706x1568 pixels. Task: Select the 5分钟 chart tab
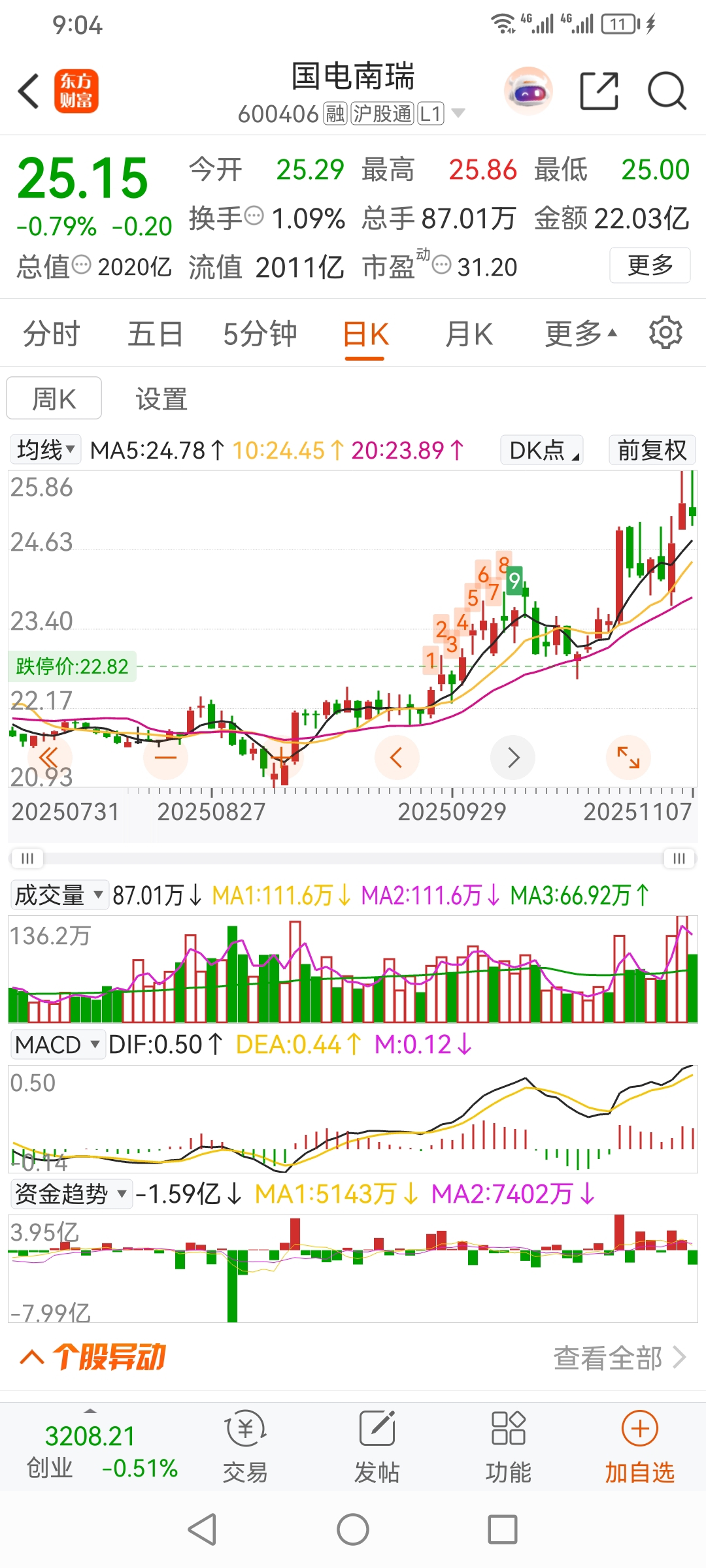tap(260, 334)
